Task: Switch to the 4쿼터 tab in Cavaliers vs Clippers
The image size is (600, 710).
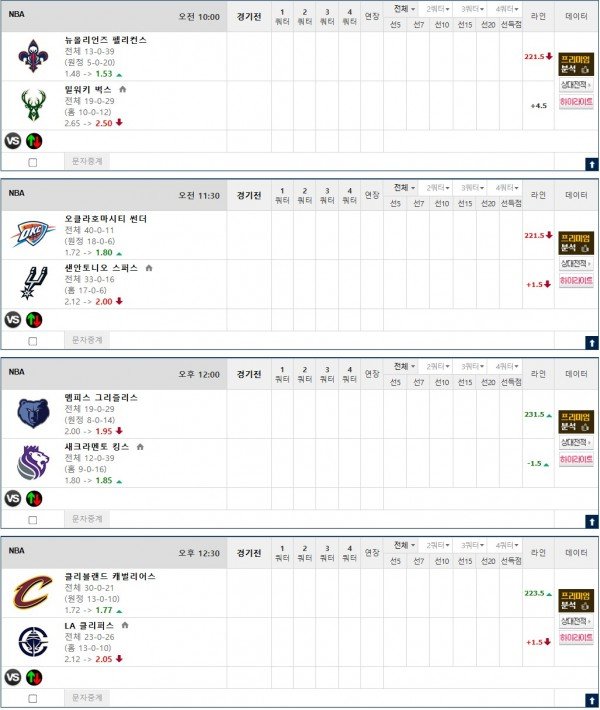Action: [509, 545]
